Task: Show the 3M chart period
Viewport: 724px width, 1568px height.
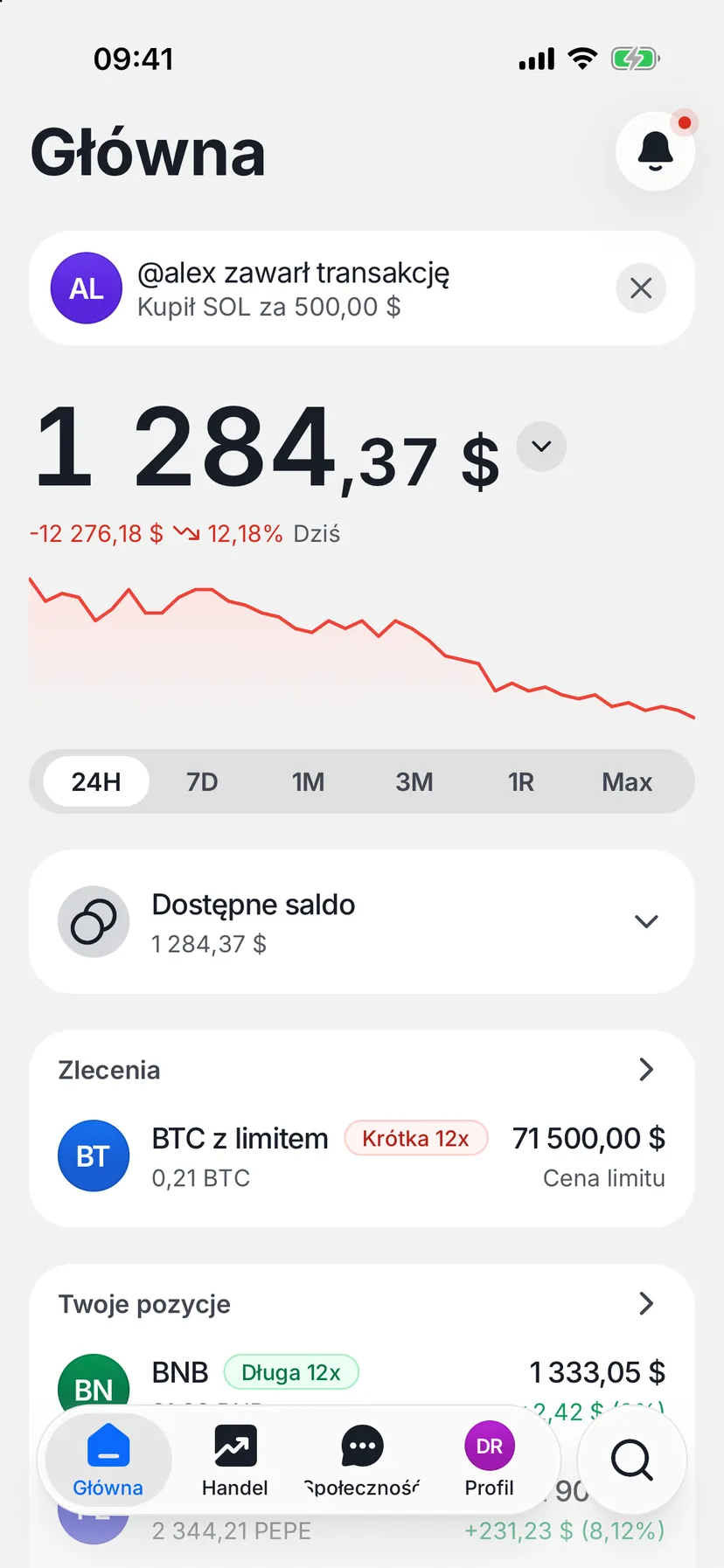Action: coord(414,781)
